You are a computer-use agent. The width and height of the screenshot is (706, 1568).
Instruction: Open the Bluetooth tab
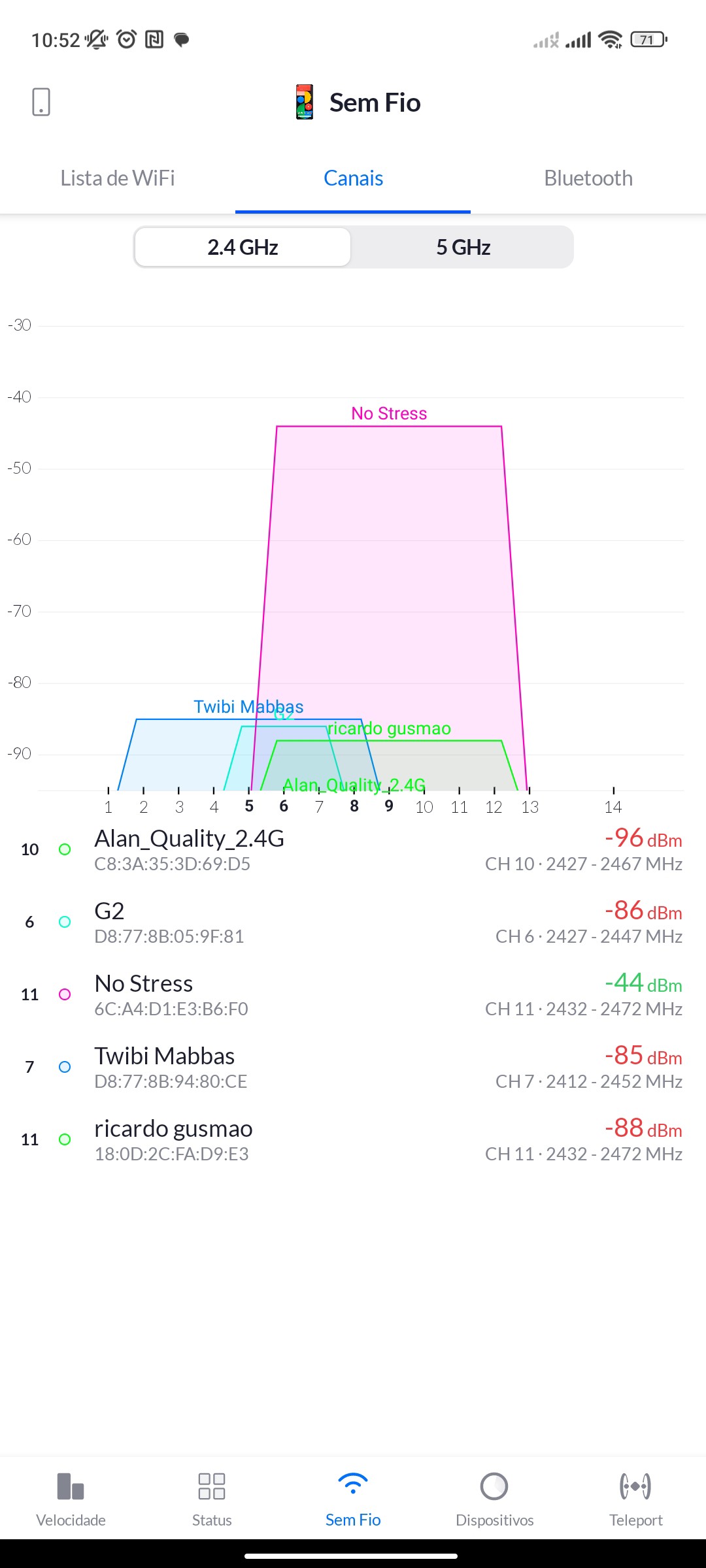point(588,178)
